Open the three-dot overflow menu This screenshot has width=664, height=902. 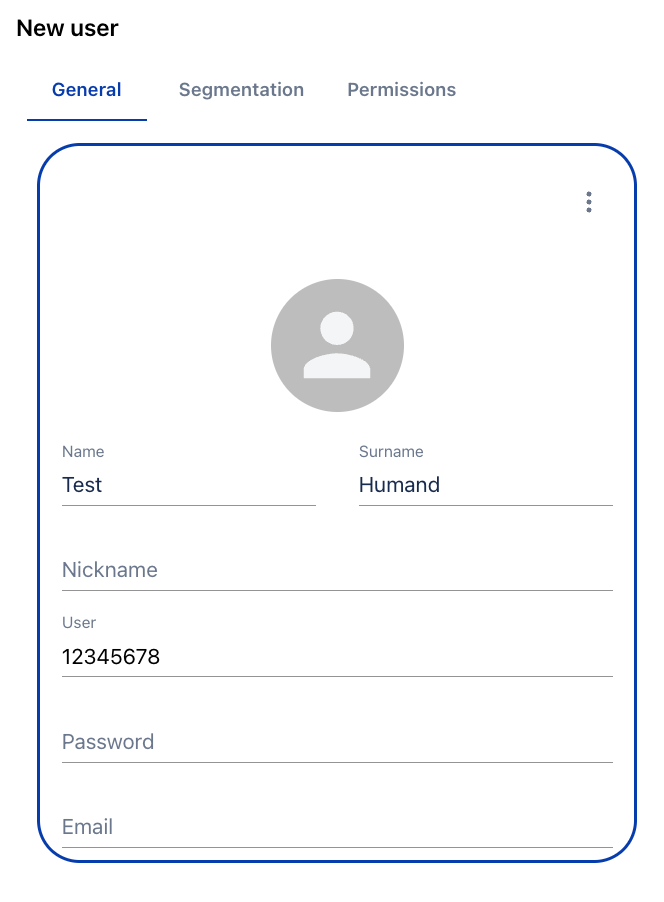[x=589, y=202]
